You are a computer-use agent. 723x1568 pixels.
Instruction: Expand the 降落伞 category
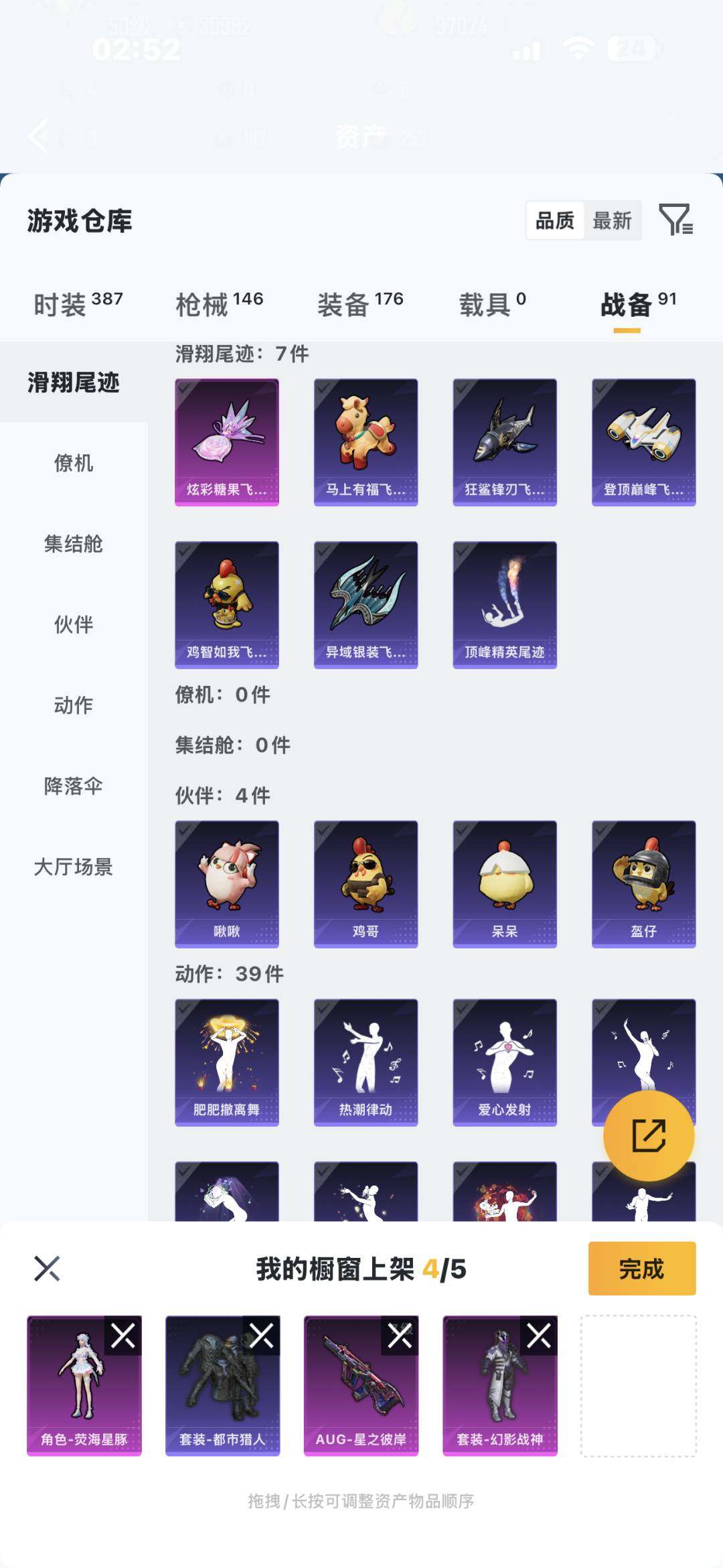74,788
